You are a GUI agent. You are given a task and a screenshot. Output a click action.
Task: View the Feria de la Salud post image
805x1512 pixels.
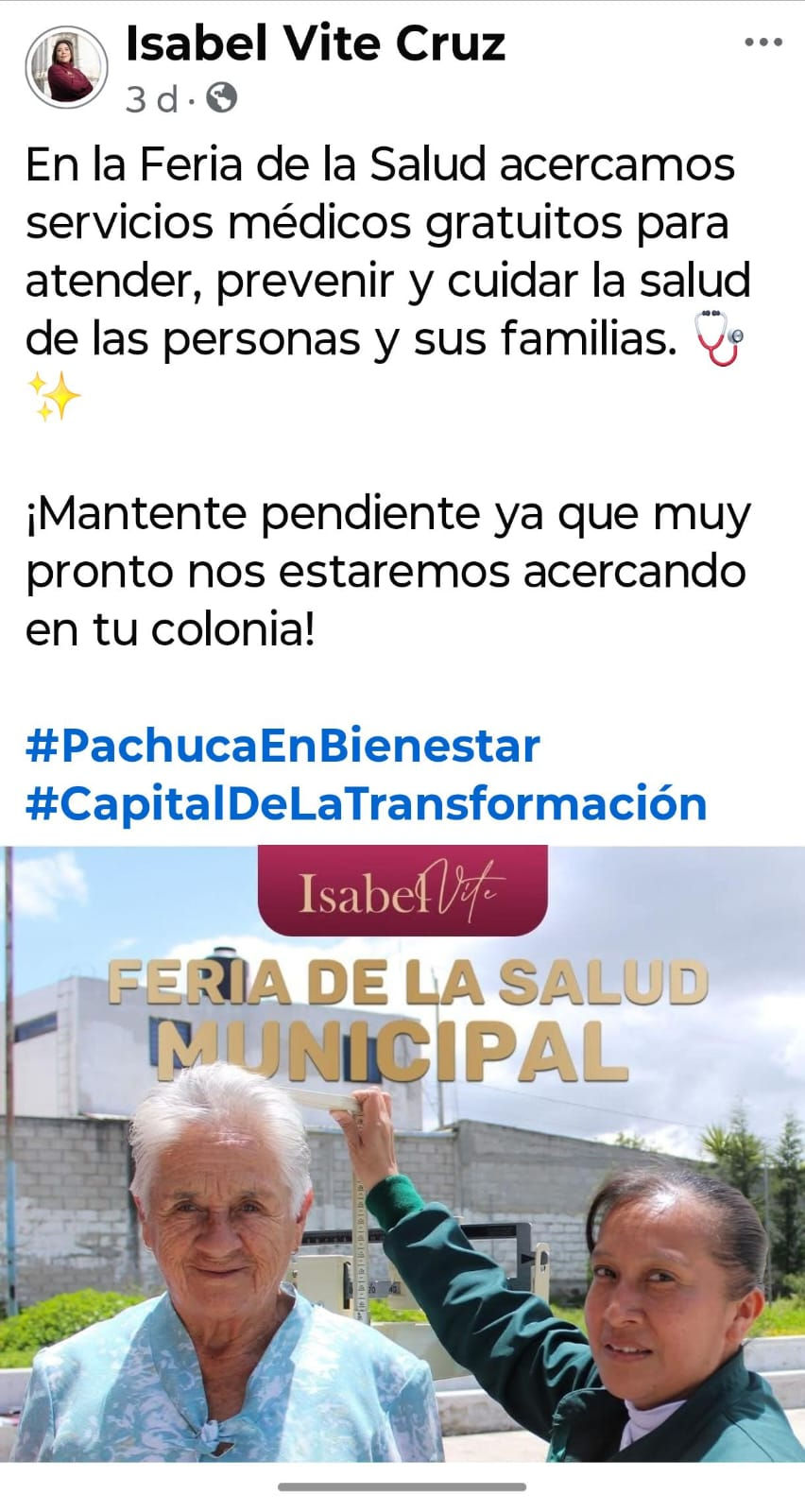click(402, 1153)
